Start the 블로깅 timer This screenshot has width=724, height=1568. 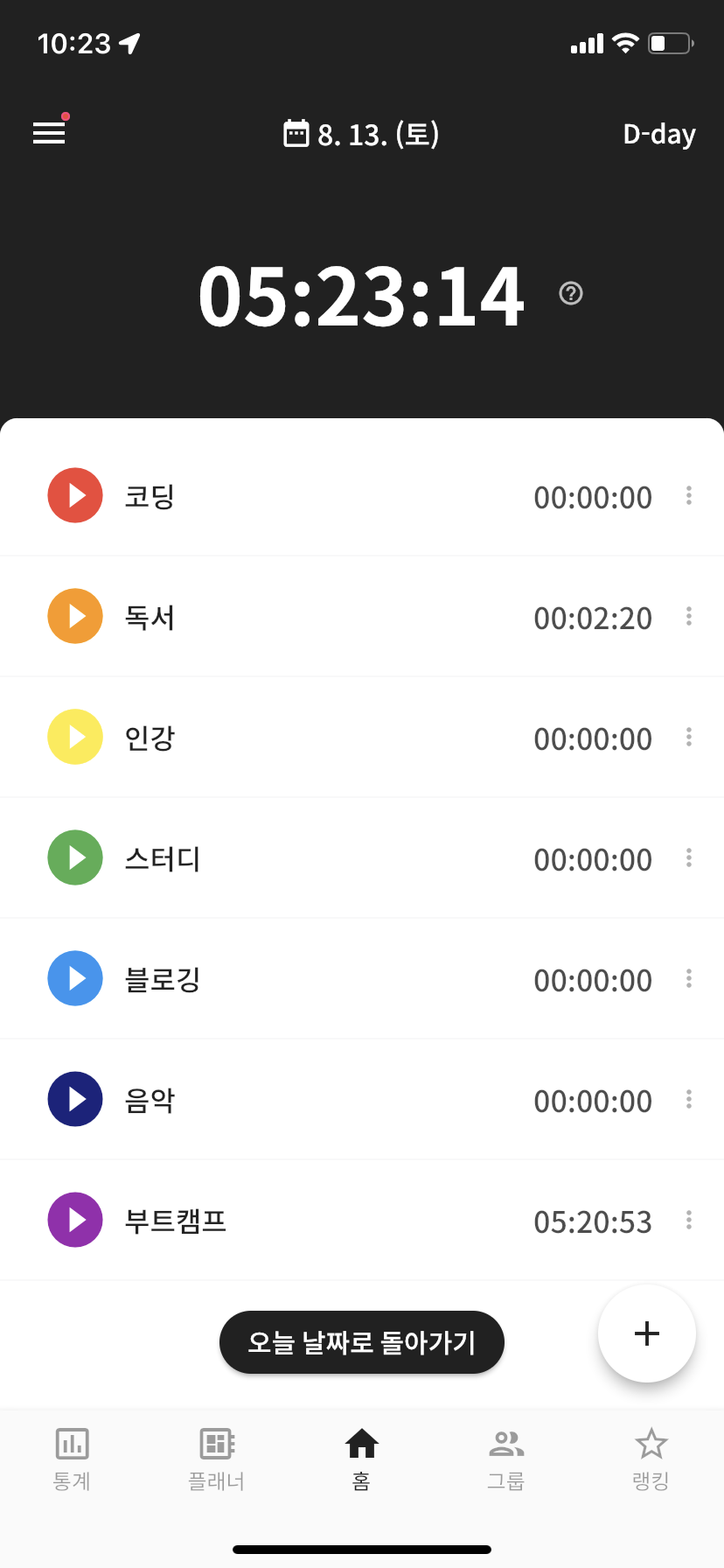[x=75, y=978]
